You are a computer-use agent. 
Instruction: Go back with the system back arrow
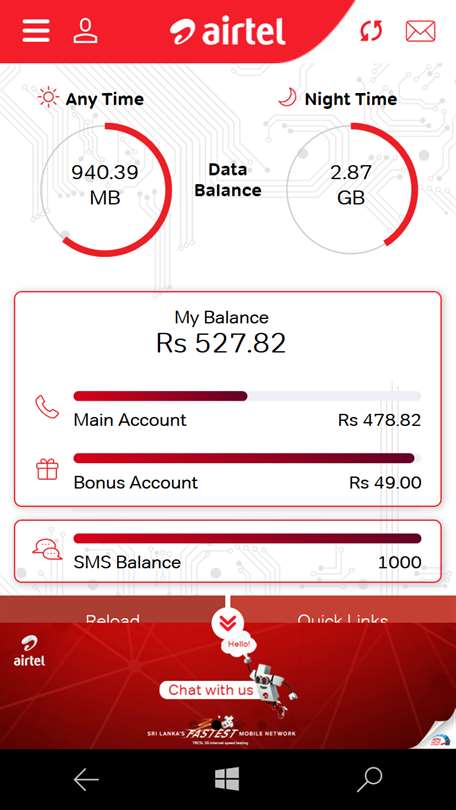(x=86, y=780)
